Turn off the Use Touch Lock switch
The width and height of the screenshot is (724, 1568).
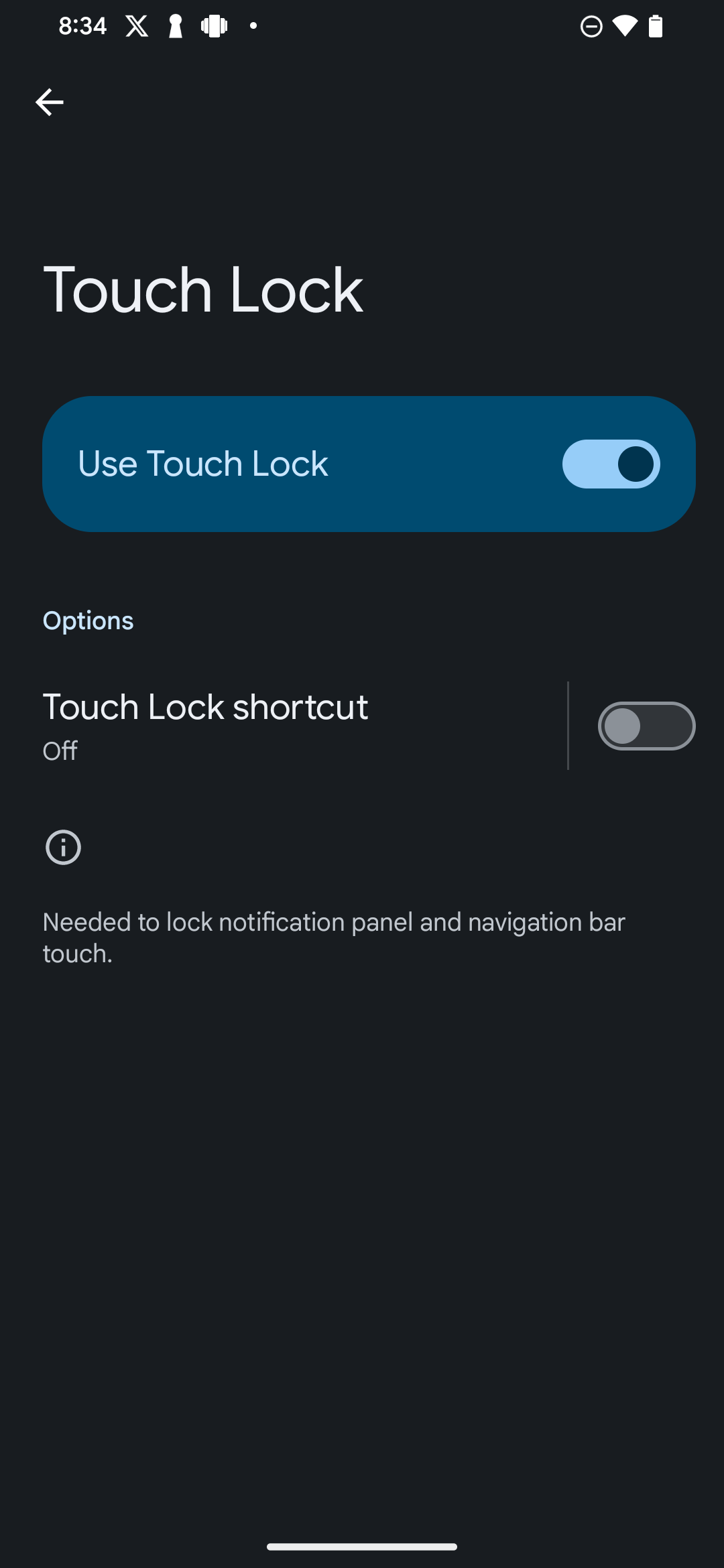[x=611, y=464]
